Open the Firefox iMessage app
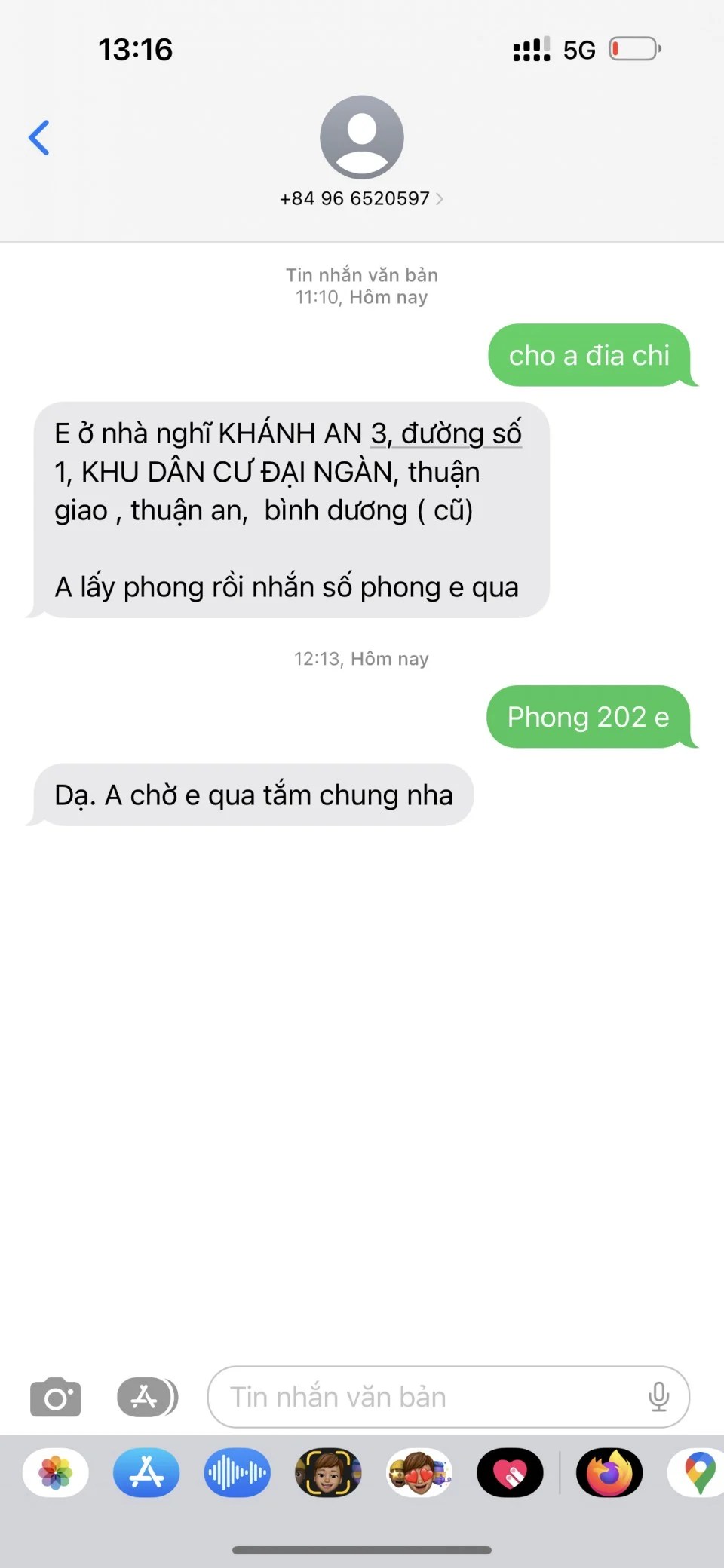The height and width of the screenshot is (1568, 724). [x=609, y=1472]
